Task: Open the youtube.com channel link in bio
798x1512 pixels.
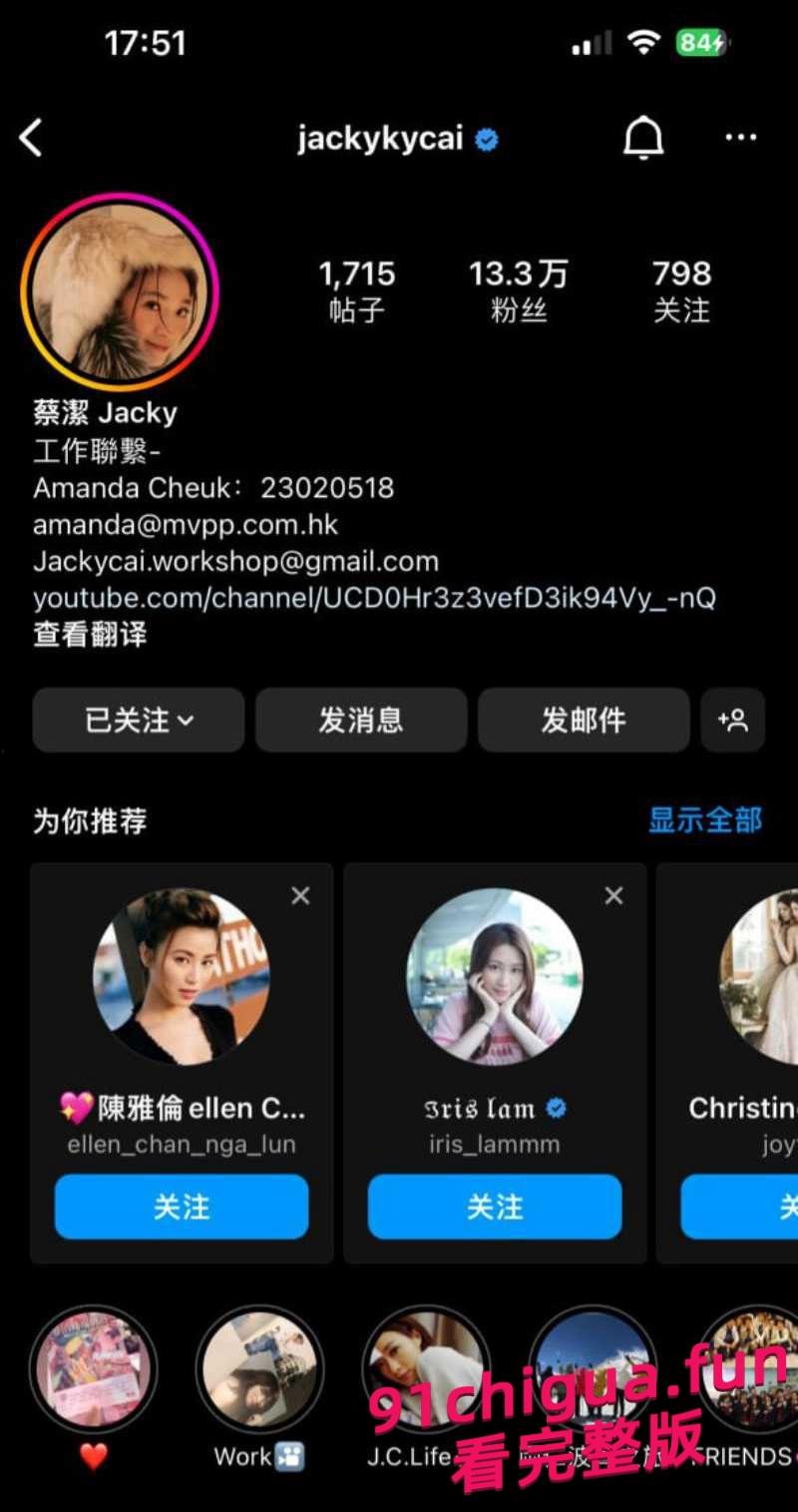Action: tap(367, 598)
